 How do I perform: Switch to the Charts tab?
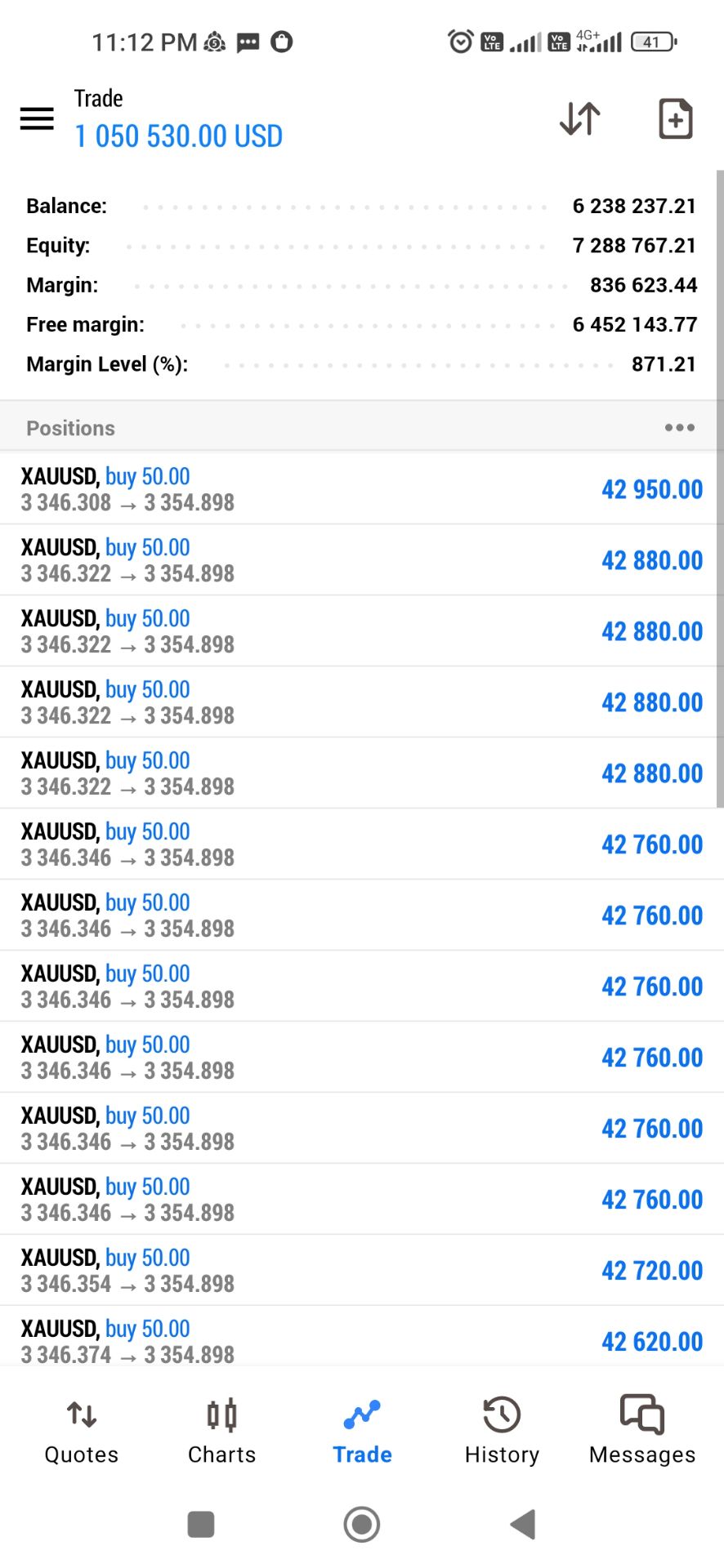point(221,1431)
